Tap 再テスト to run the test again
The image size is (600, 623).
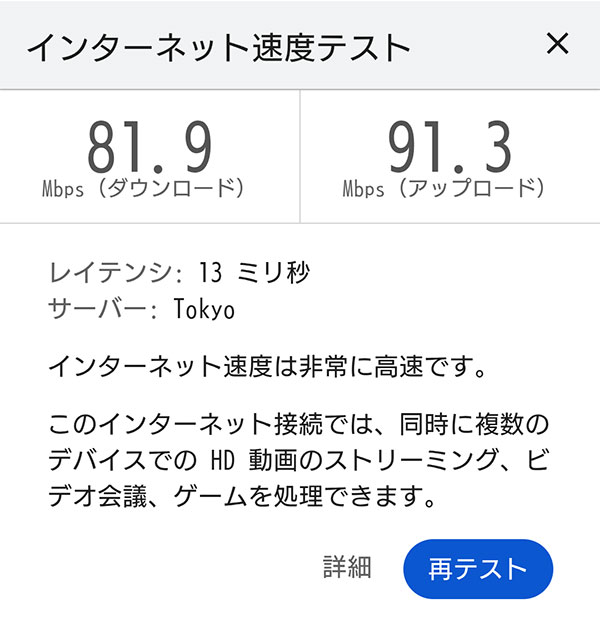478,569
